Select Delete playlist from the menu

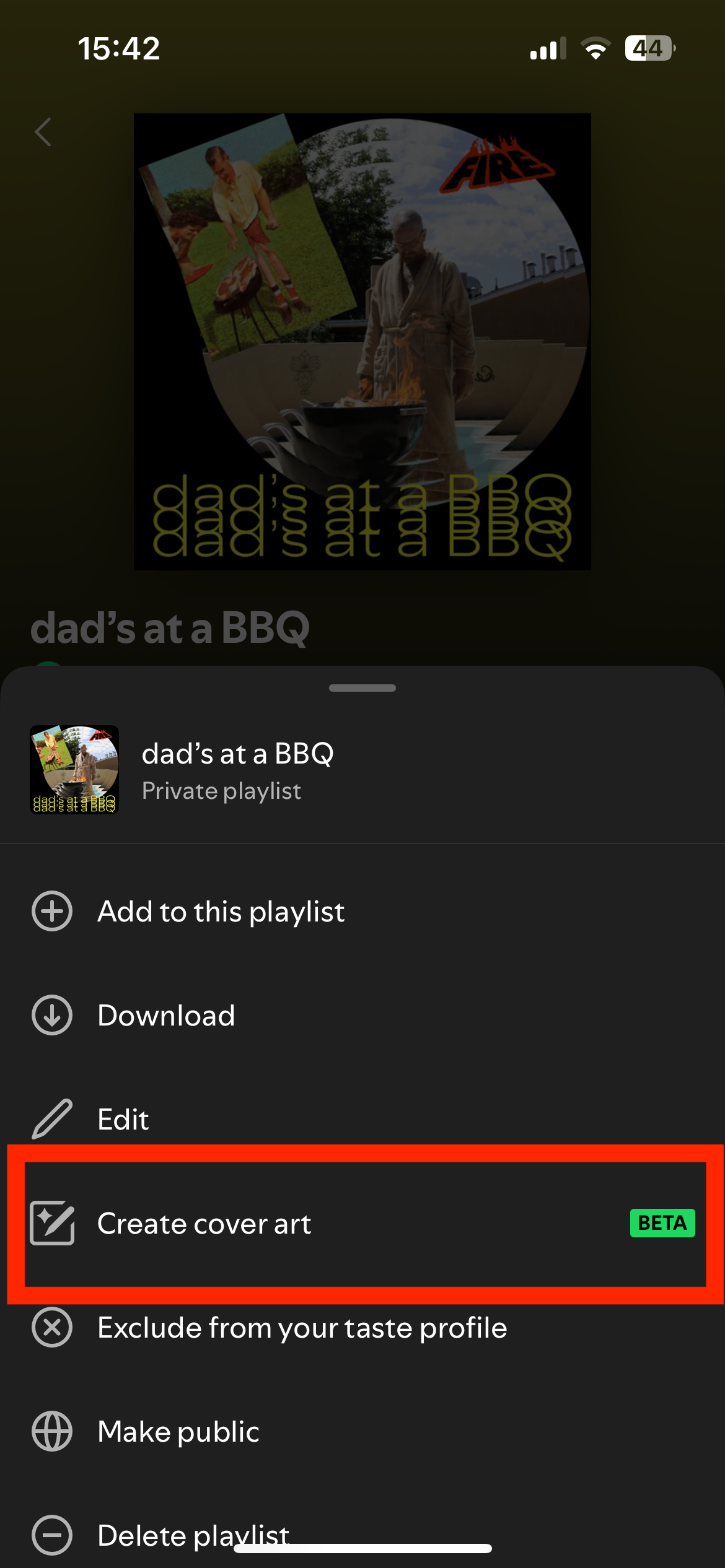coord(193,1535)
